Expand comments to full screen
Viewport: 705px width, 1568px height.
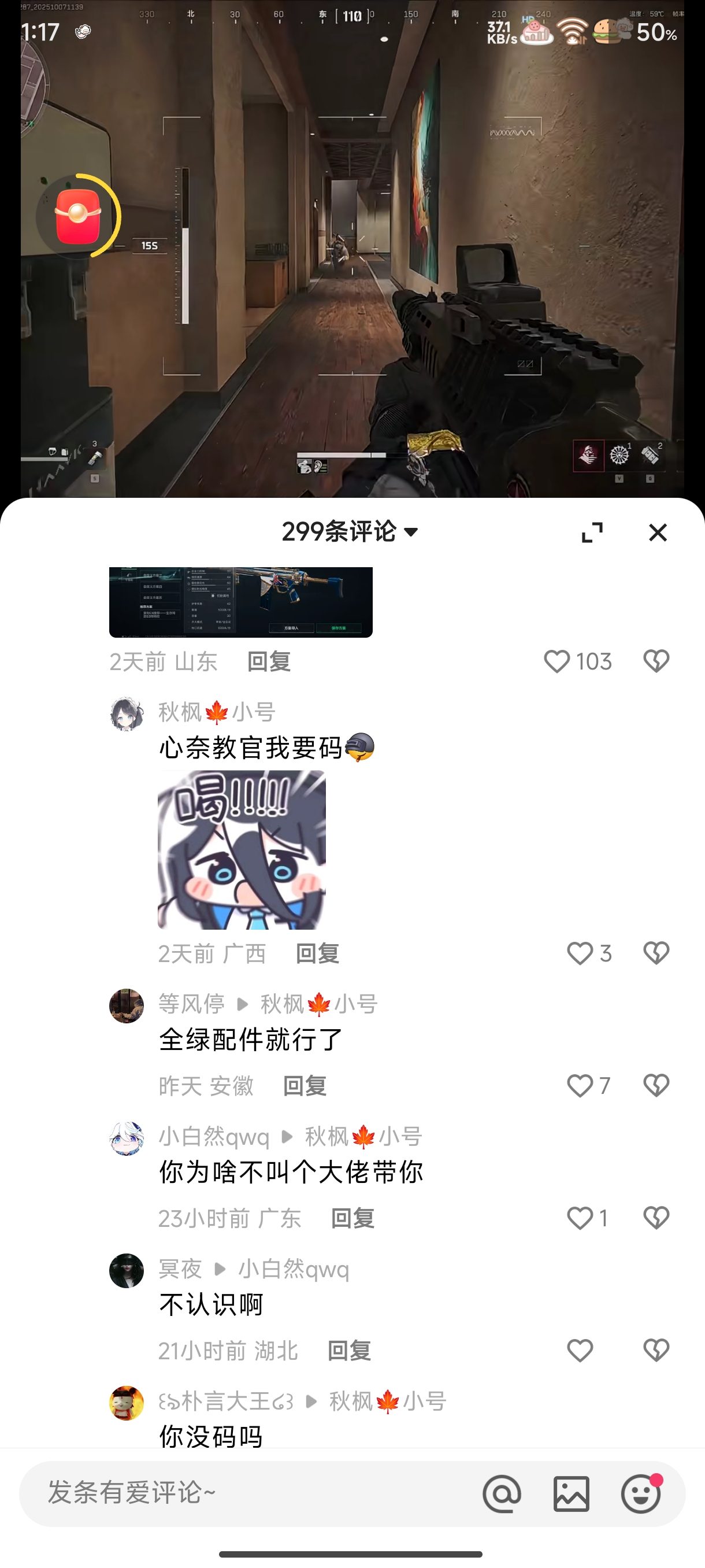tap(592, 532)
